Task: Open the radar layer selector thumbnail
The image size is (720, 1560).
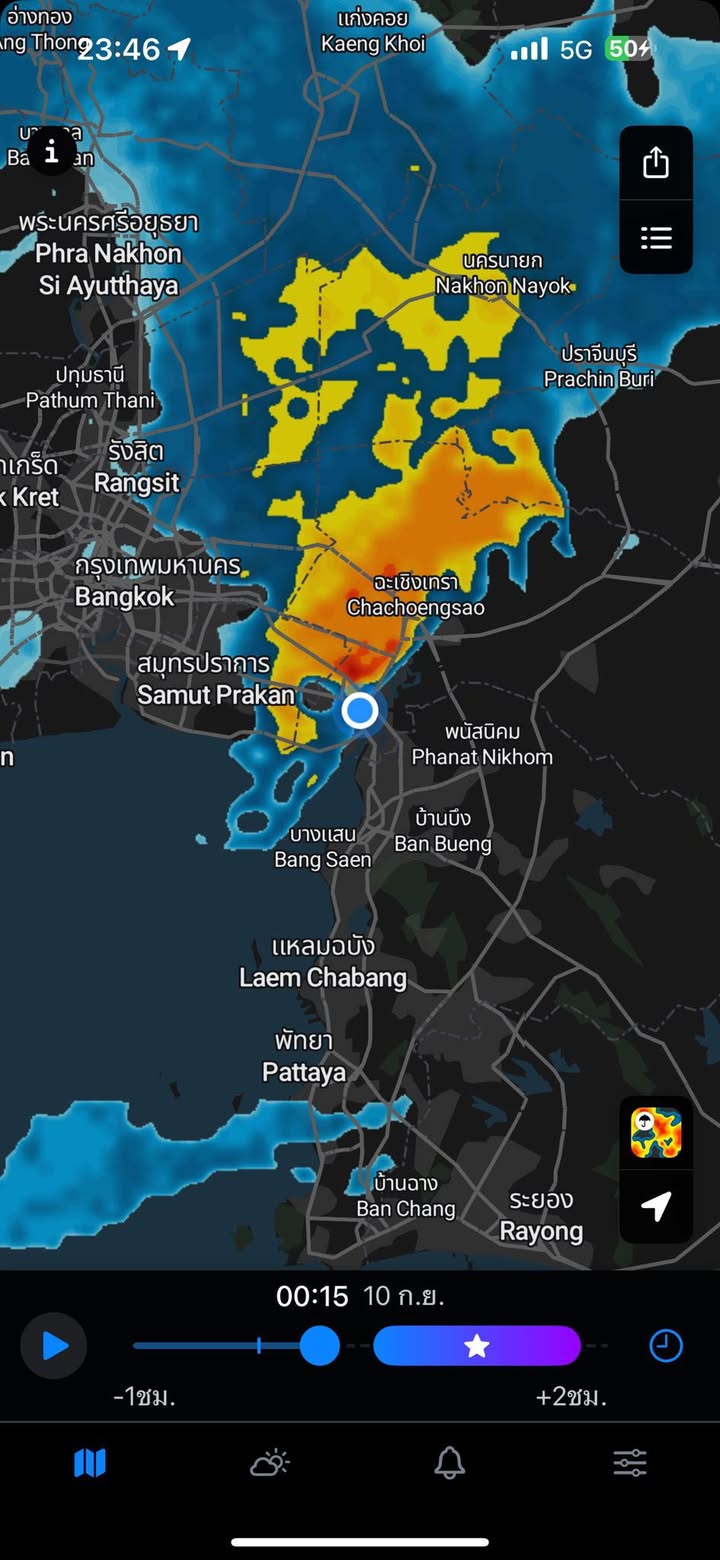Action: [656, 1133]
